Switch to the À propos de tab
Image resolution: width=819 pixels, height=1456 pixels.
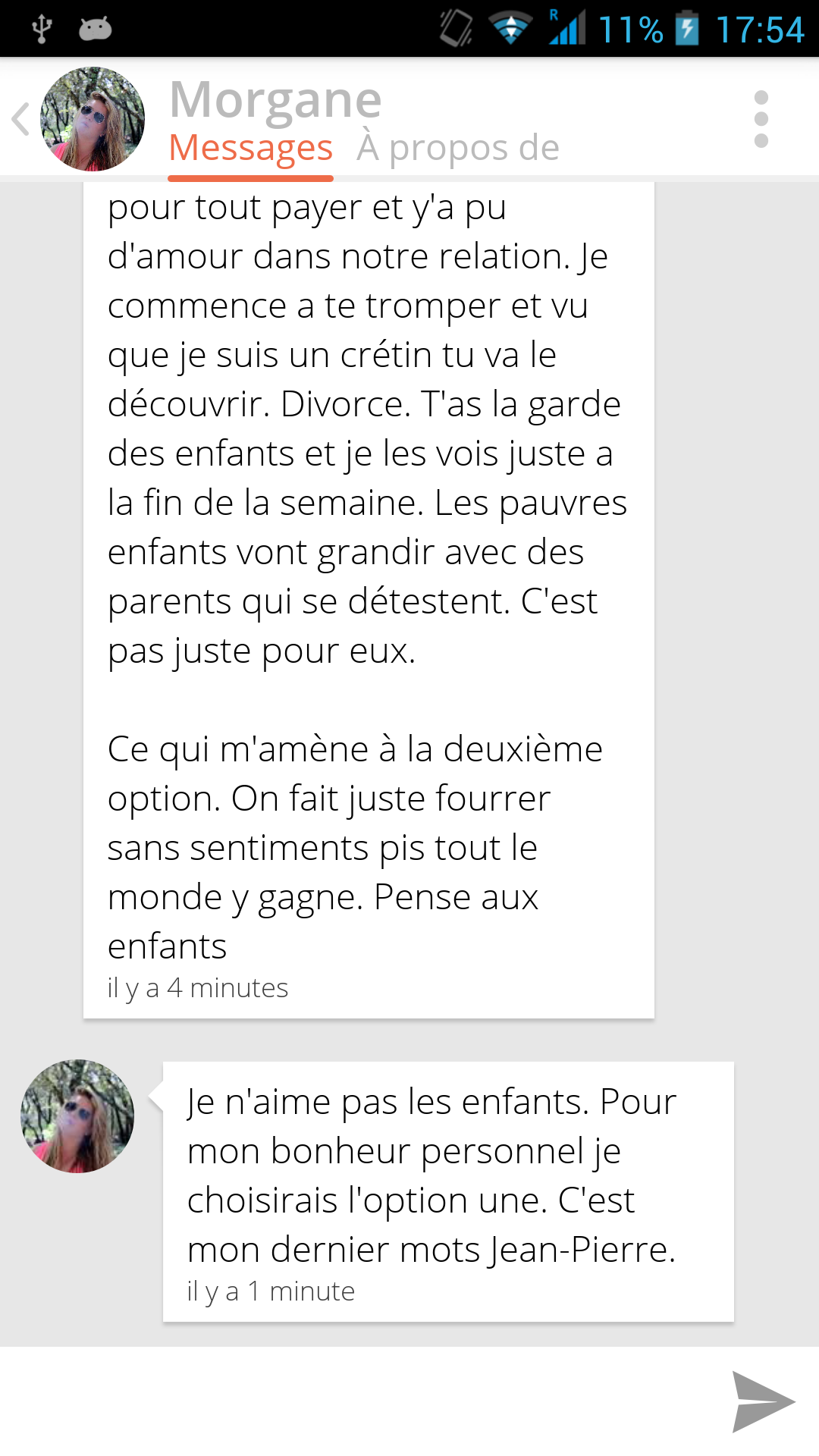458,148
